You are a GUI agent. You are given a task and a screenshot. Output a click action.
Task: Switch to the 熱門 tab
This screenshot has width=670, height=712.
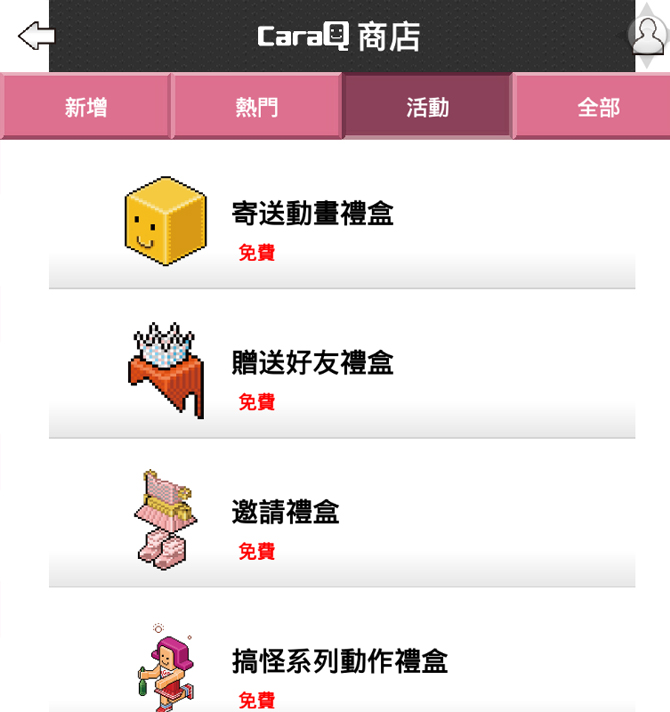pyautogui.click(x=257, y=107)
